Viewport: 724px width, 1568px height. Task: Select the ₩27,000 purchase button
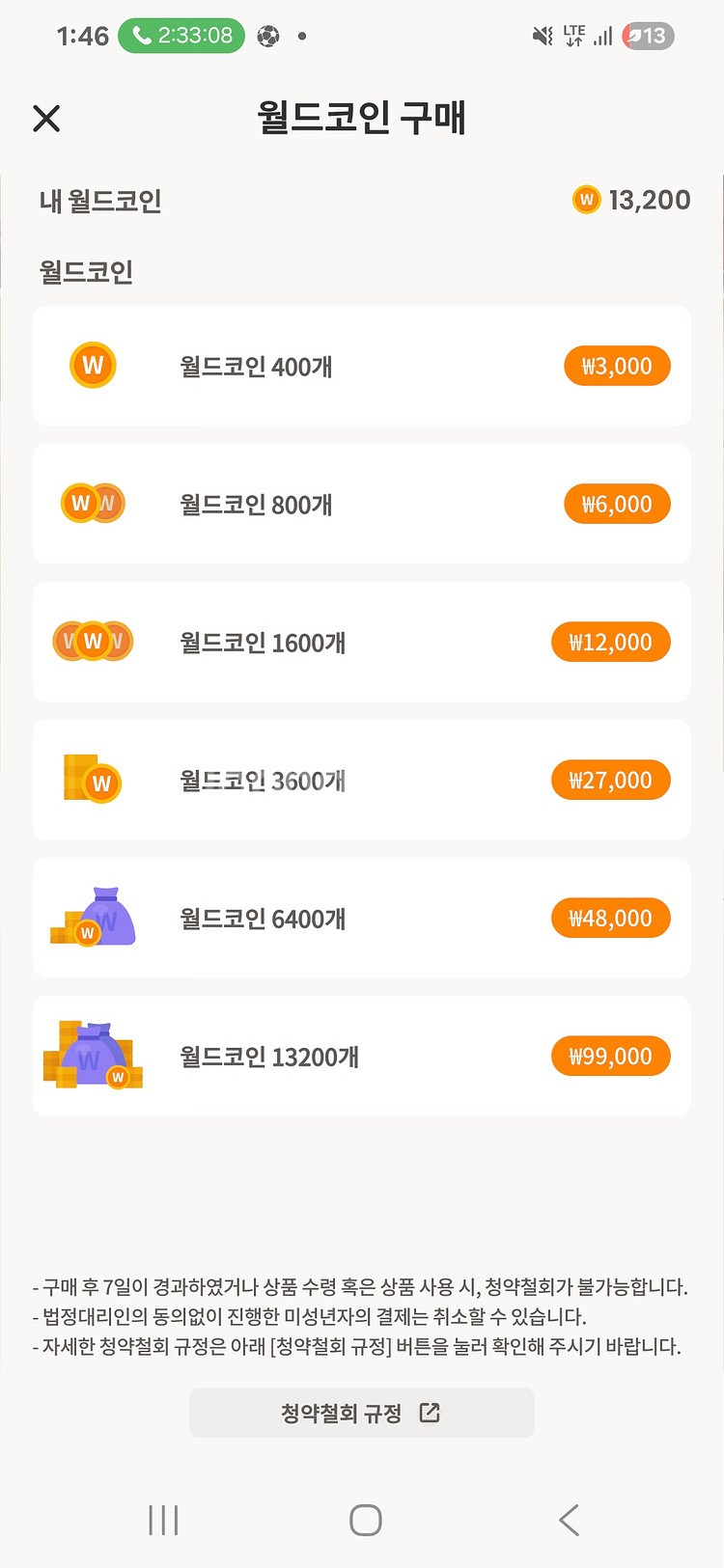click(x=610, y=780)
